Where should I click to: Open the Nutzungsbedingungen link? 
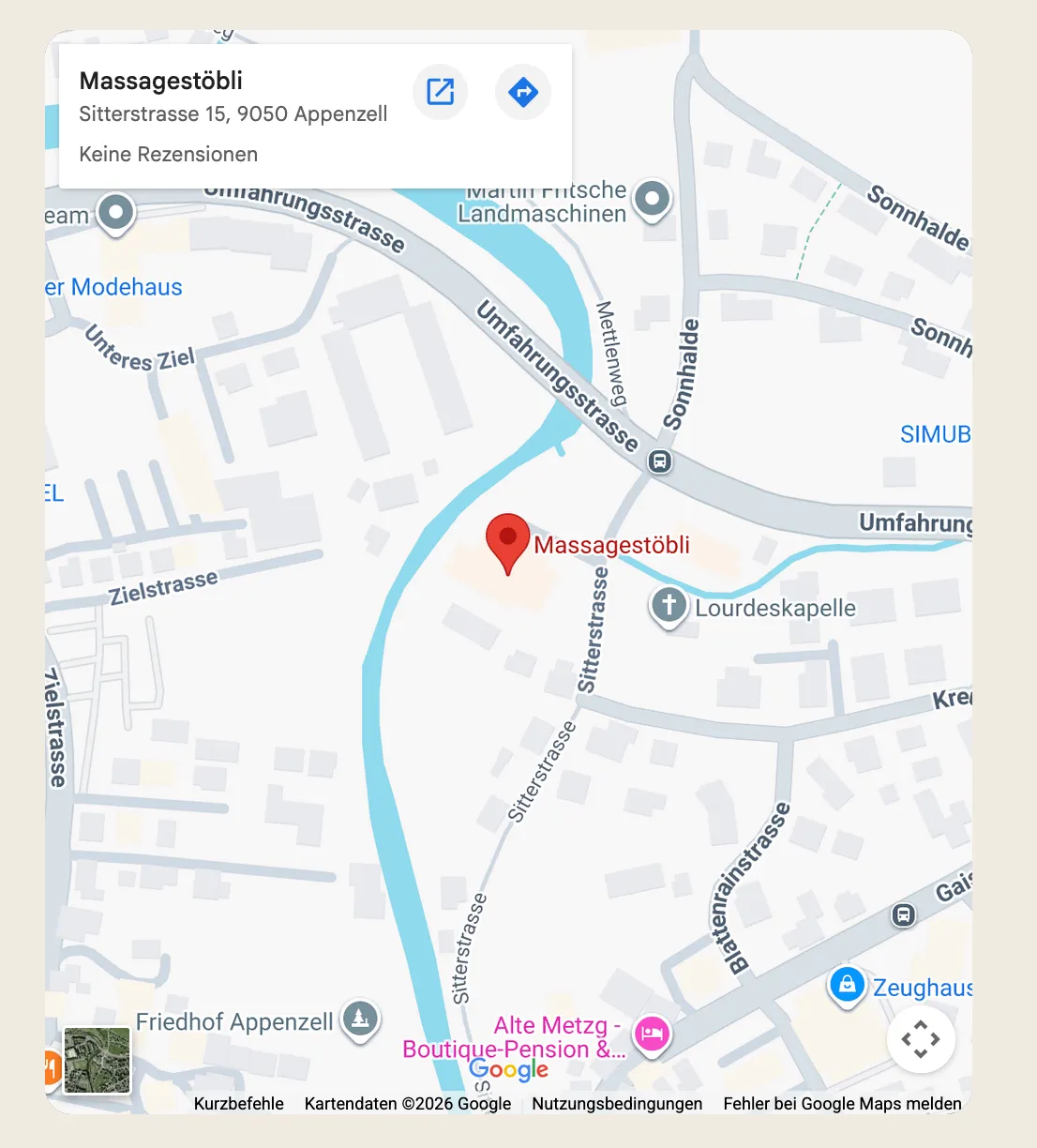(618, 1104)
